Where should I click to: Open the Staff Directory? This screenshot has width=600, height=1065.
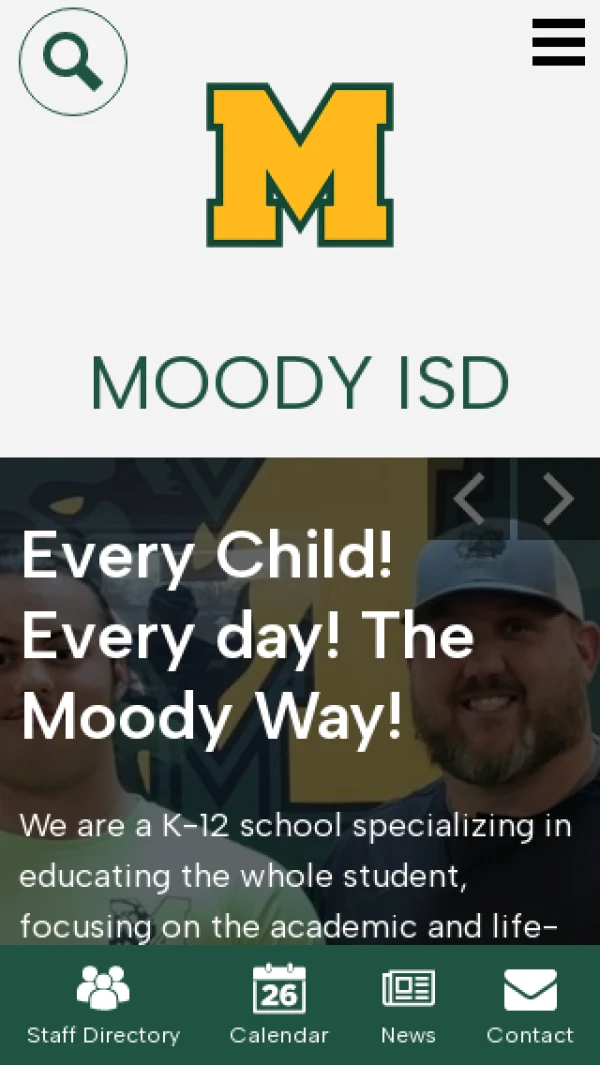coord(103,1005)
